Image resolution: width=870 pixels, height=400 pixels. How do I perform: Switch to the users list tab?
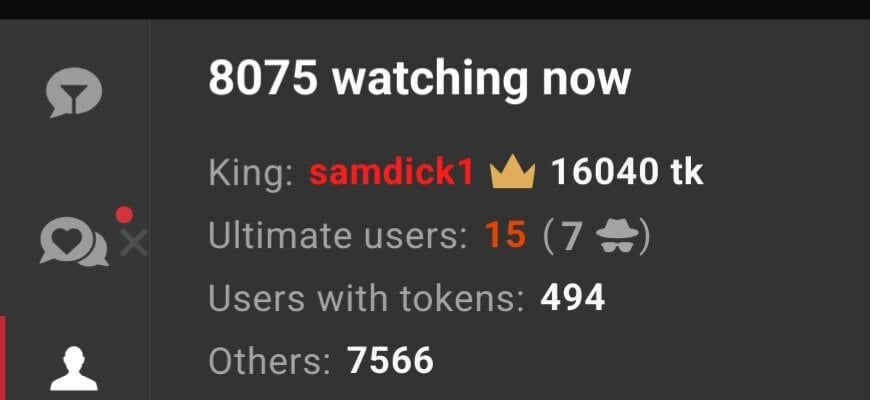click(74, 368)
